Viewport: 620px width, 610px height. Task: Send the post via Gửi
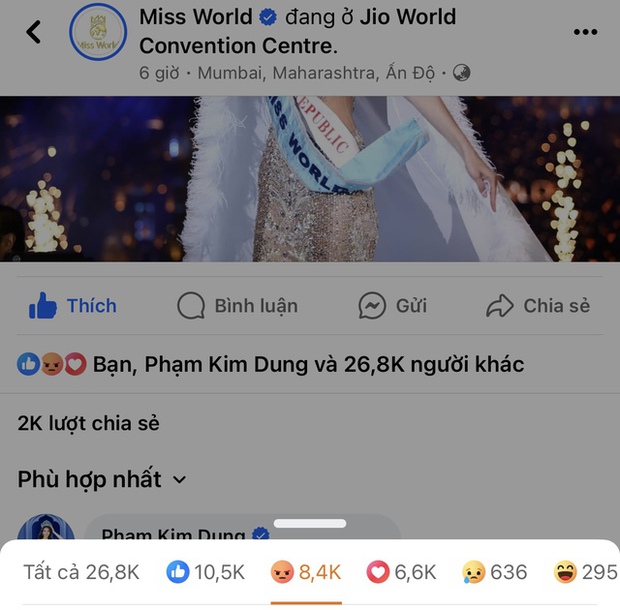[392, 306]
